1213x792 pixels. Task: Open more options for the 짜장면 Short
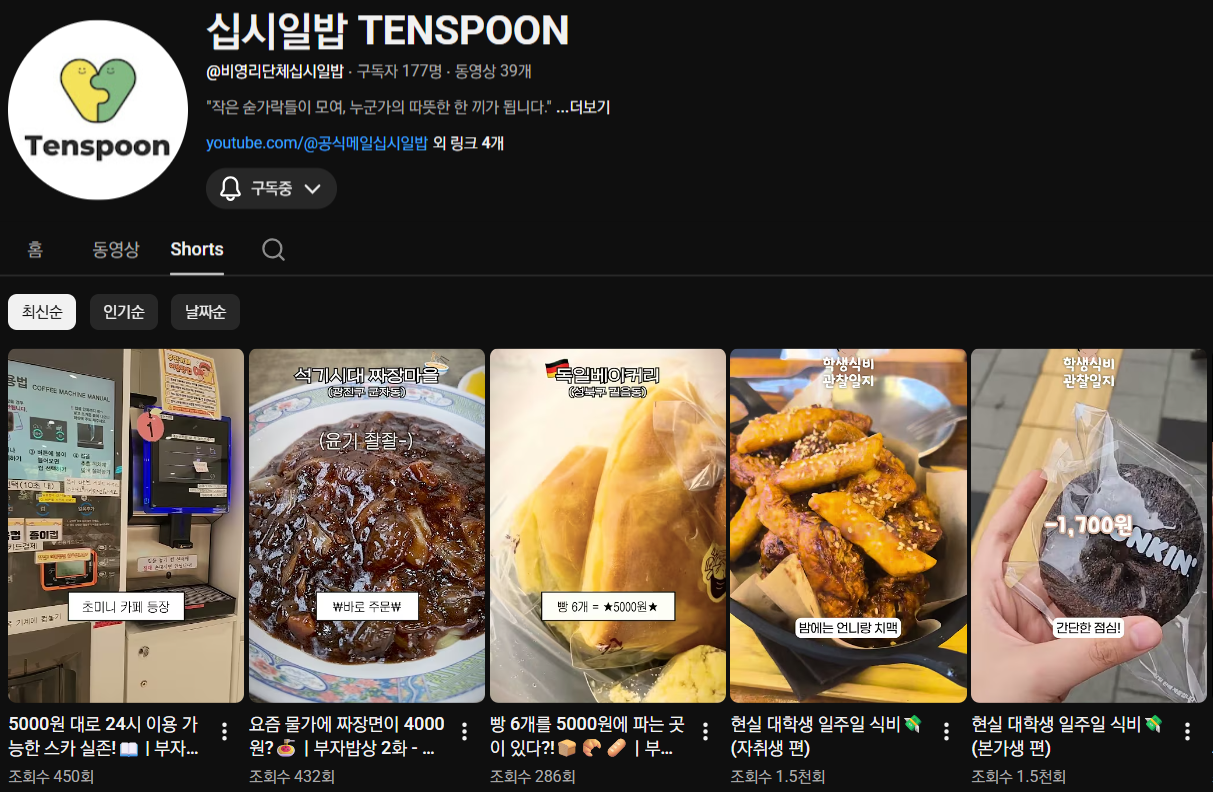[x=464, y=731]
